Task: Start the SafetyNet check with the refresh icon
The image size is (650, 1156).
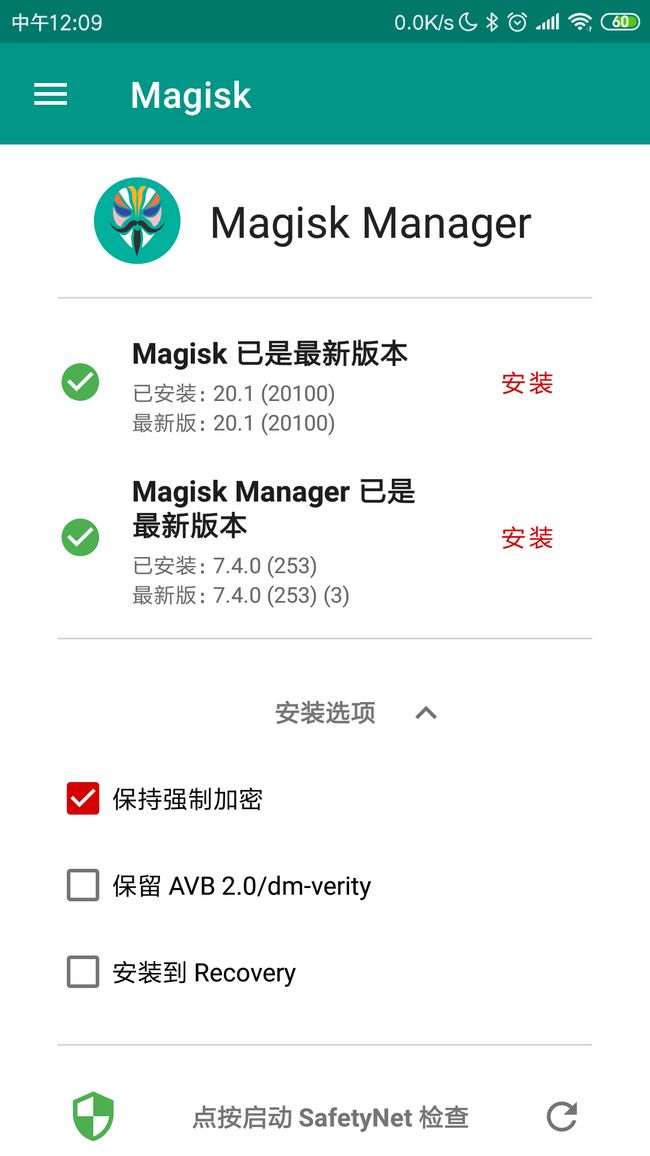Action: click(562, 1116)
